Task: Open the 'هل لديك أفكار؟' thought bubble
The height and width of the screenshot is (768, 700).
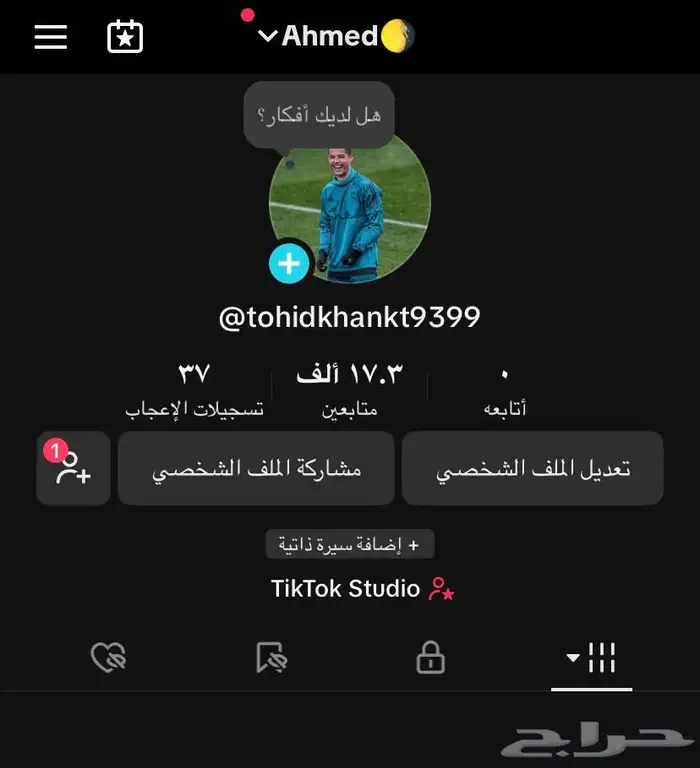Action: point(312,116)
